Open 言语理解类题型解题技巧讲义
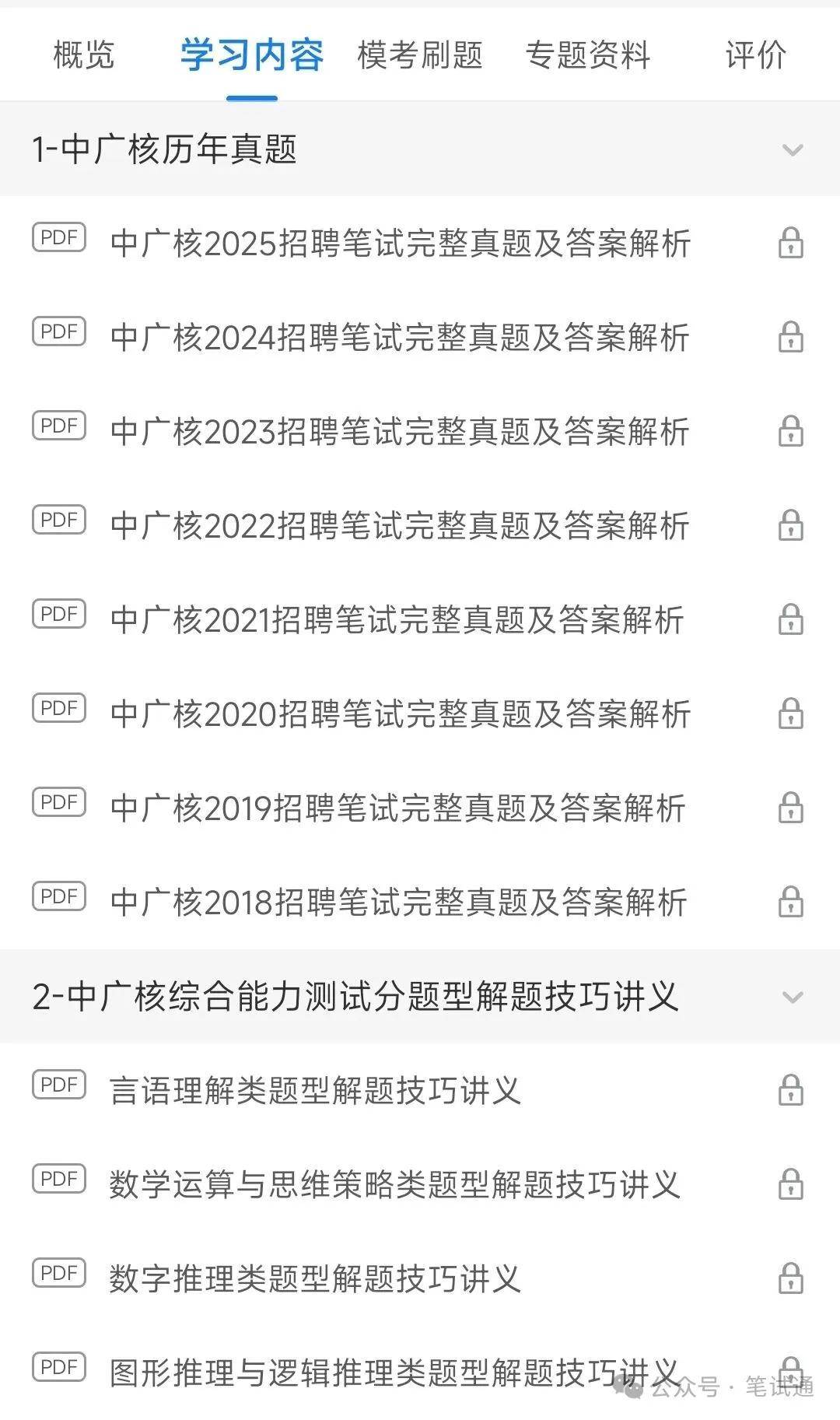 [x=420, y=1091]
